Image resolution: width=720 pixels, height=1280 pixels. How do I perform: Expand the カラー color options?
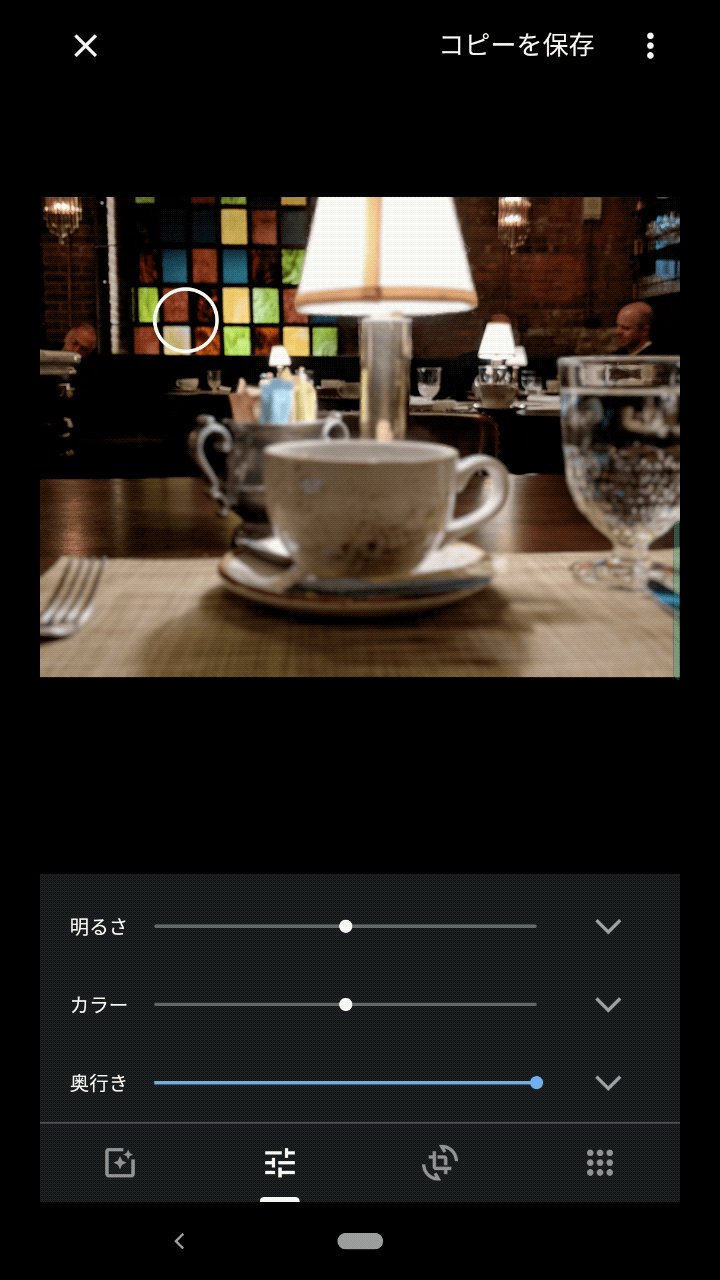coord(608,1004)
